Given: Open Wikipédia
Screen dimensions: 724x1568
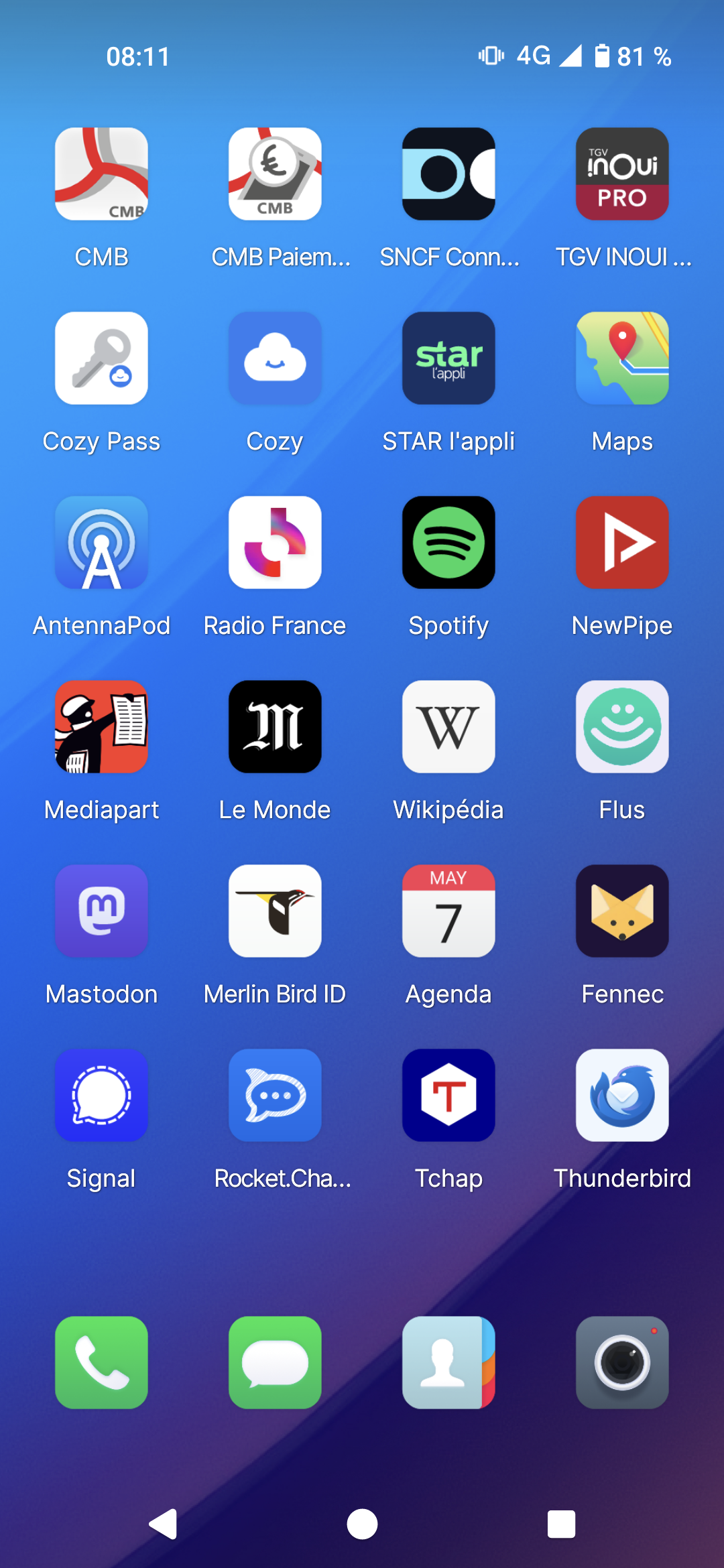Looking at the screenshot, I should tap(448, 726).
